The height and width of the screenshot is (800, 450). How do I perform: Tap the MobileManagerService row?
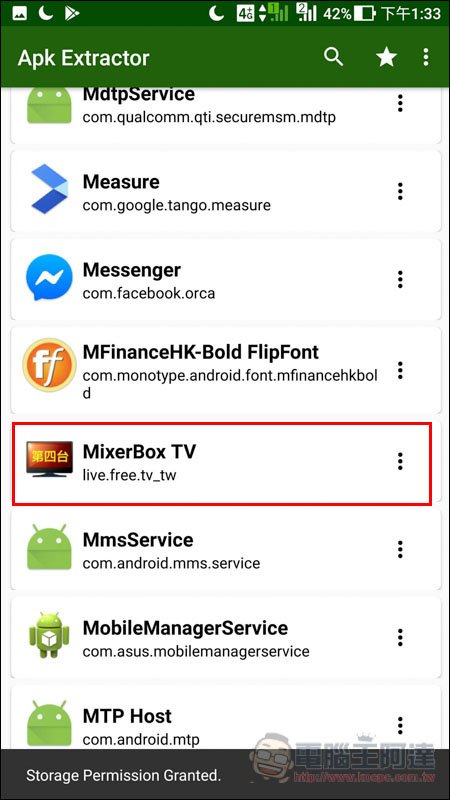(x=226, y=637)
